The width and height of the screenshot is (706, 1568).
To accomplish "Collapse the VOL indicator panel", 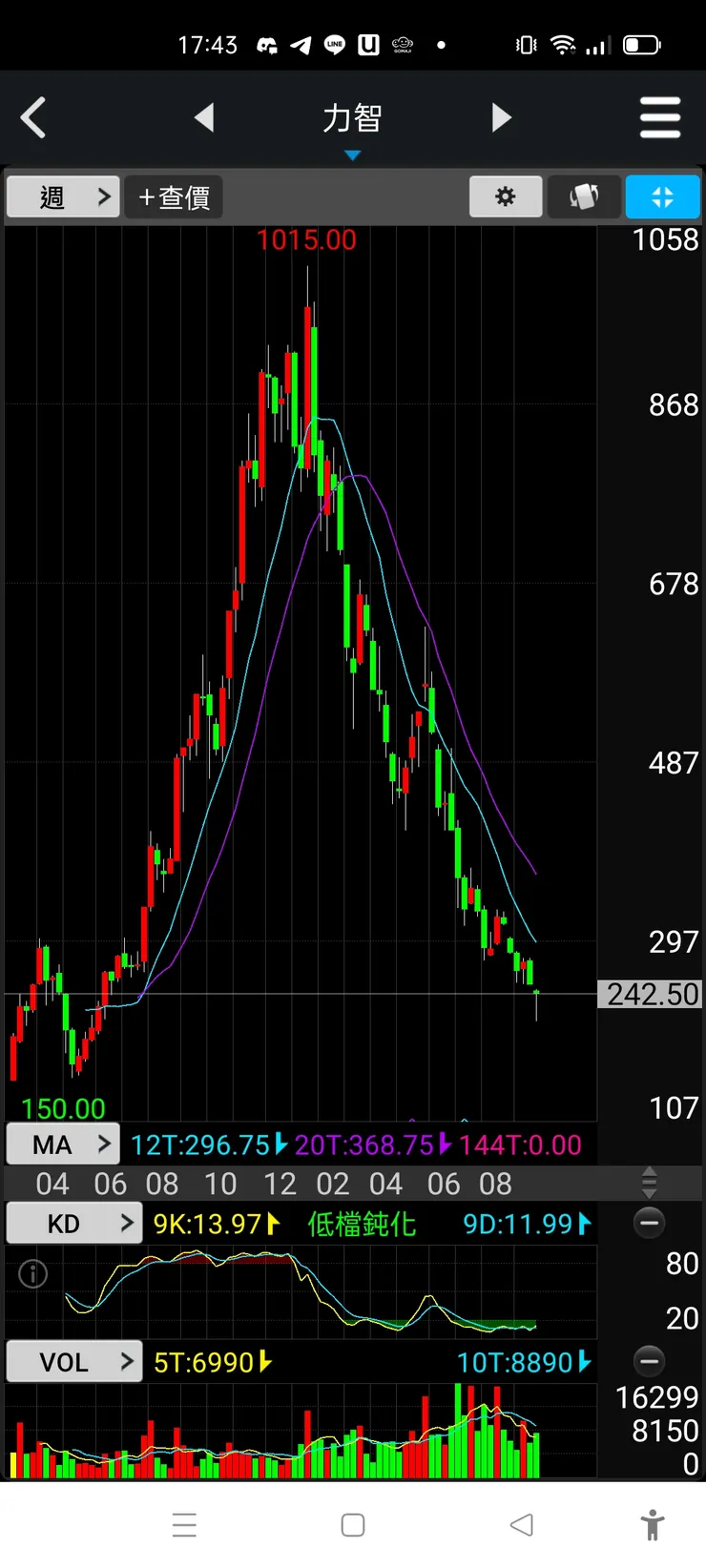I will (650, 1361).
